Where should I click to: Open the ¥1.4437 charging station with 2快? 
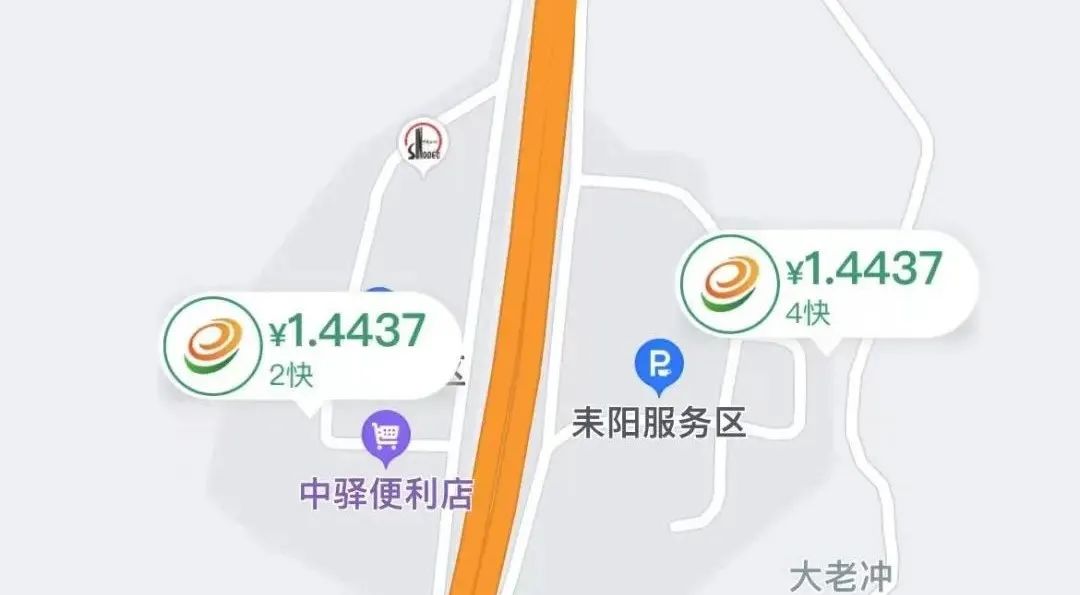click(310, 346)
